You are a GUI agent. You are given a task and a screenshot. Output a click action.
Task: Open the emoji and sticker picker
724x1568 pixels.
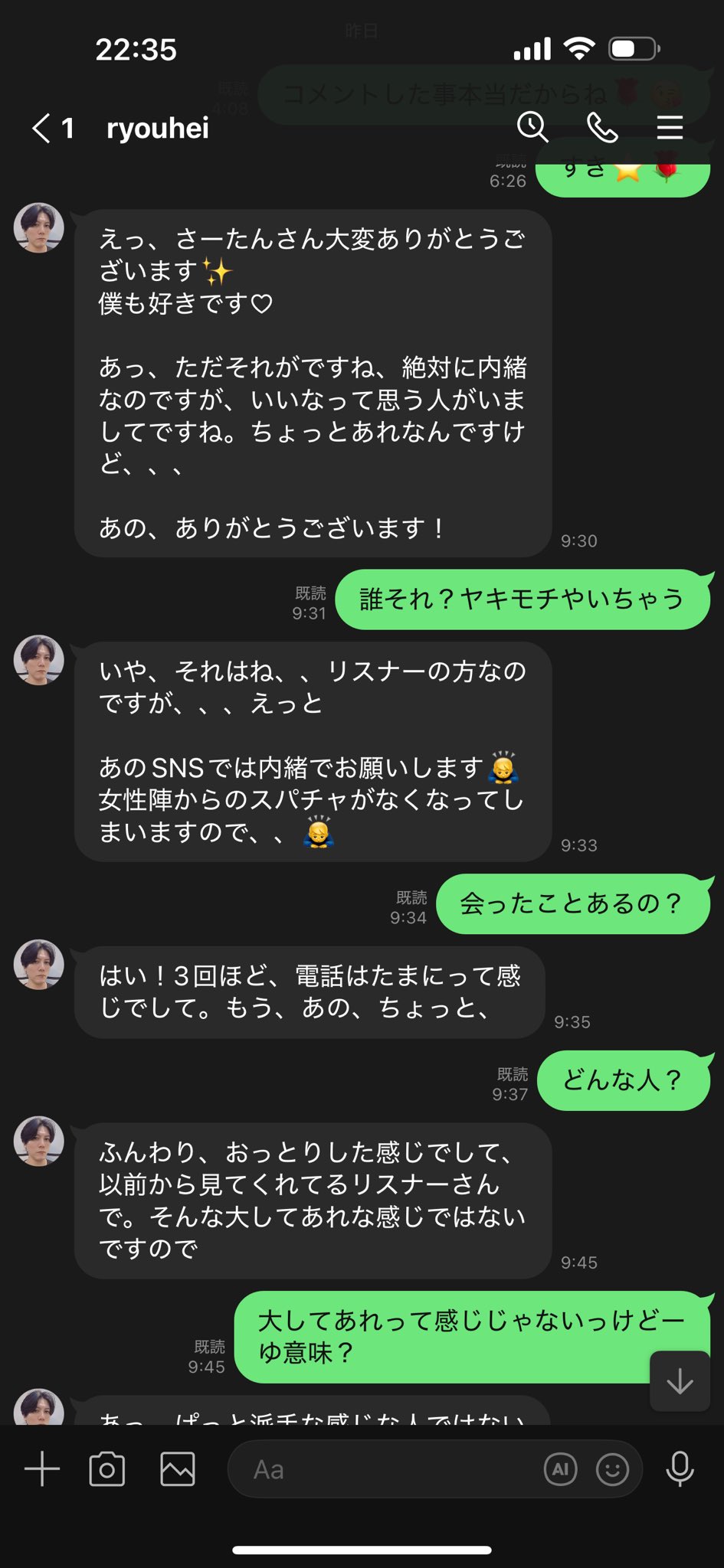(612, 1469)
